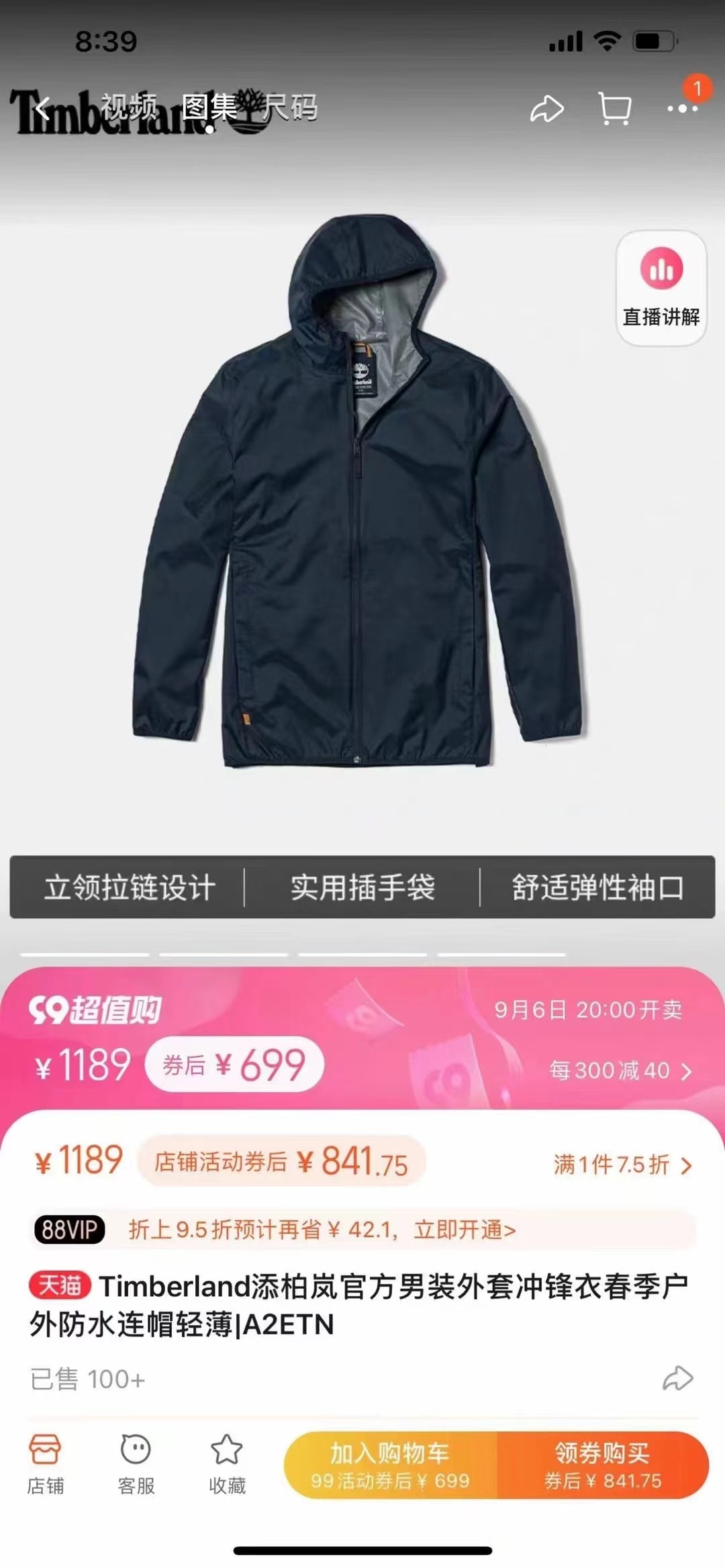Tap 加入购物车 add to cart
Image resolution: width=725 pixels, height=1568 pixels.
(390, 1465)
